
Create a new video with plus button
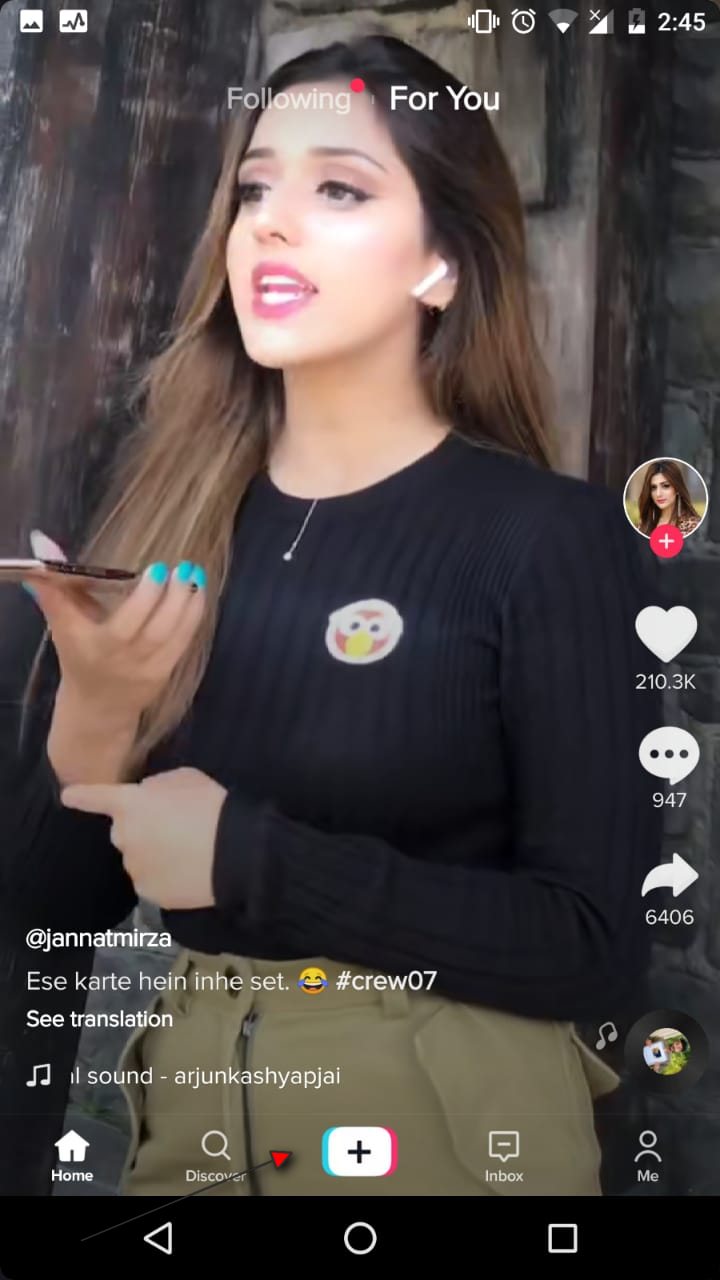(360, 1152)
